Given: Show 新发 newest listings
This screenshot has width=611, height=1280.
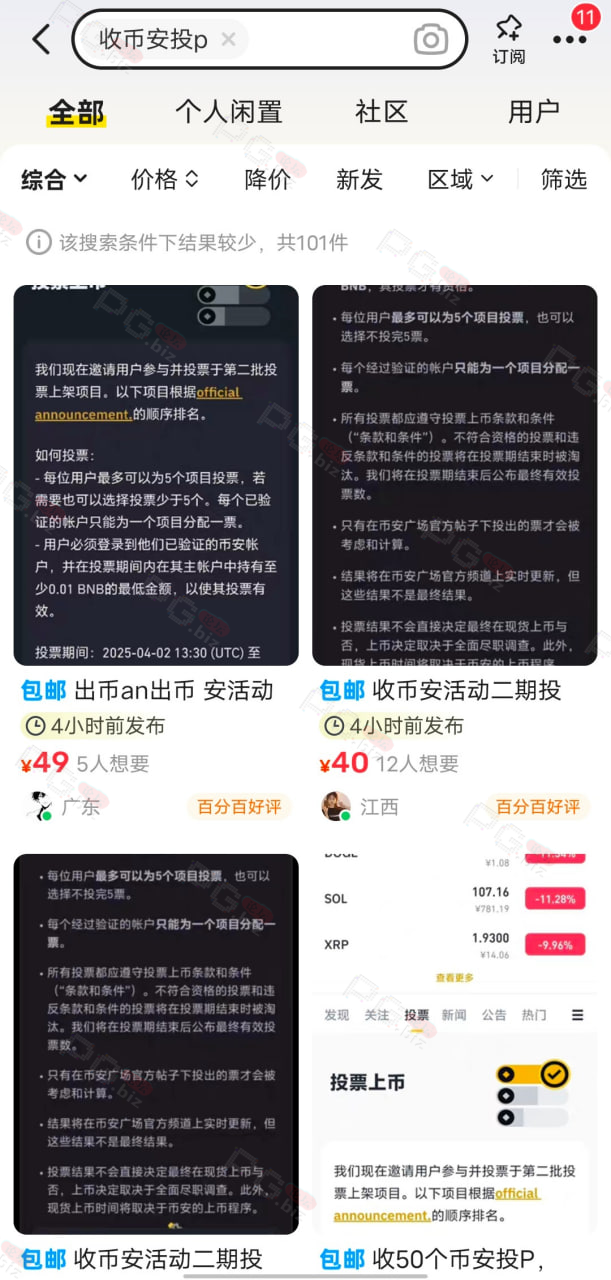Looking at the screenshot, I should tap(359, 179).
